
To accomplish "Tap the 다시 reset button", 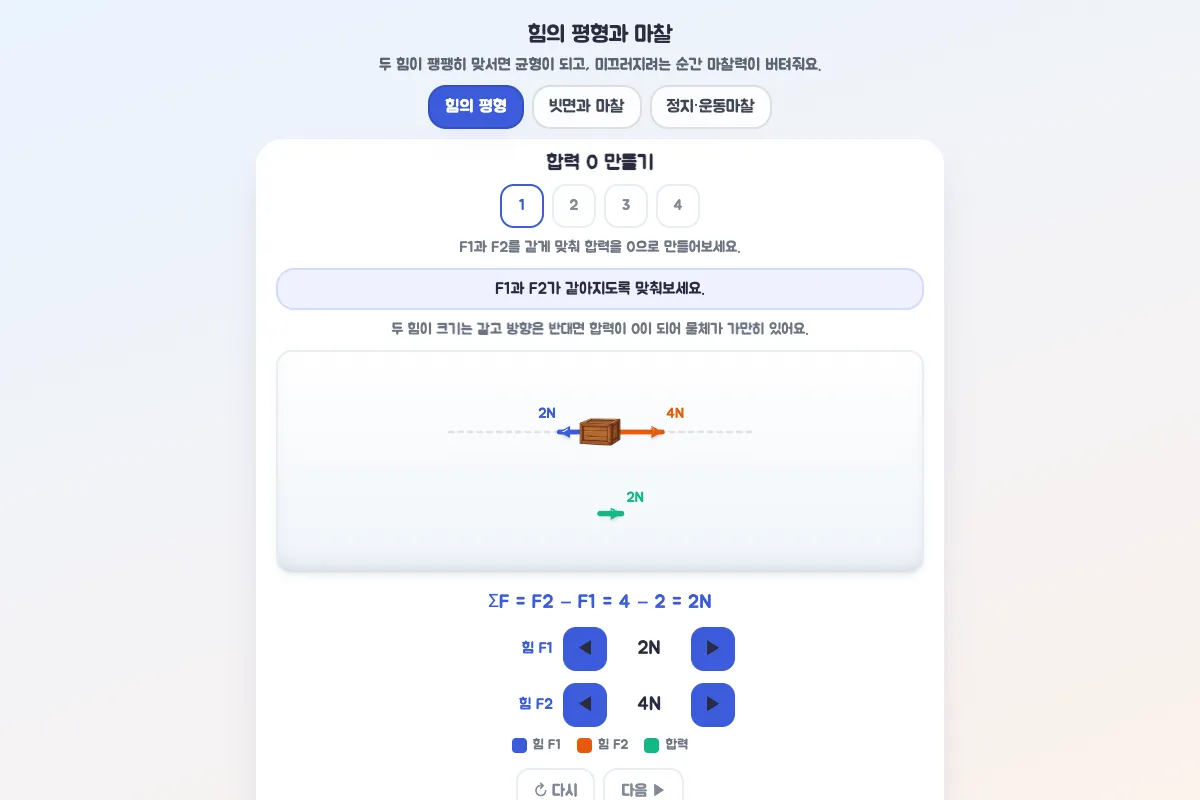I will [x=556, y=789].
